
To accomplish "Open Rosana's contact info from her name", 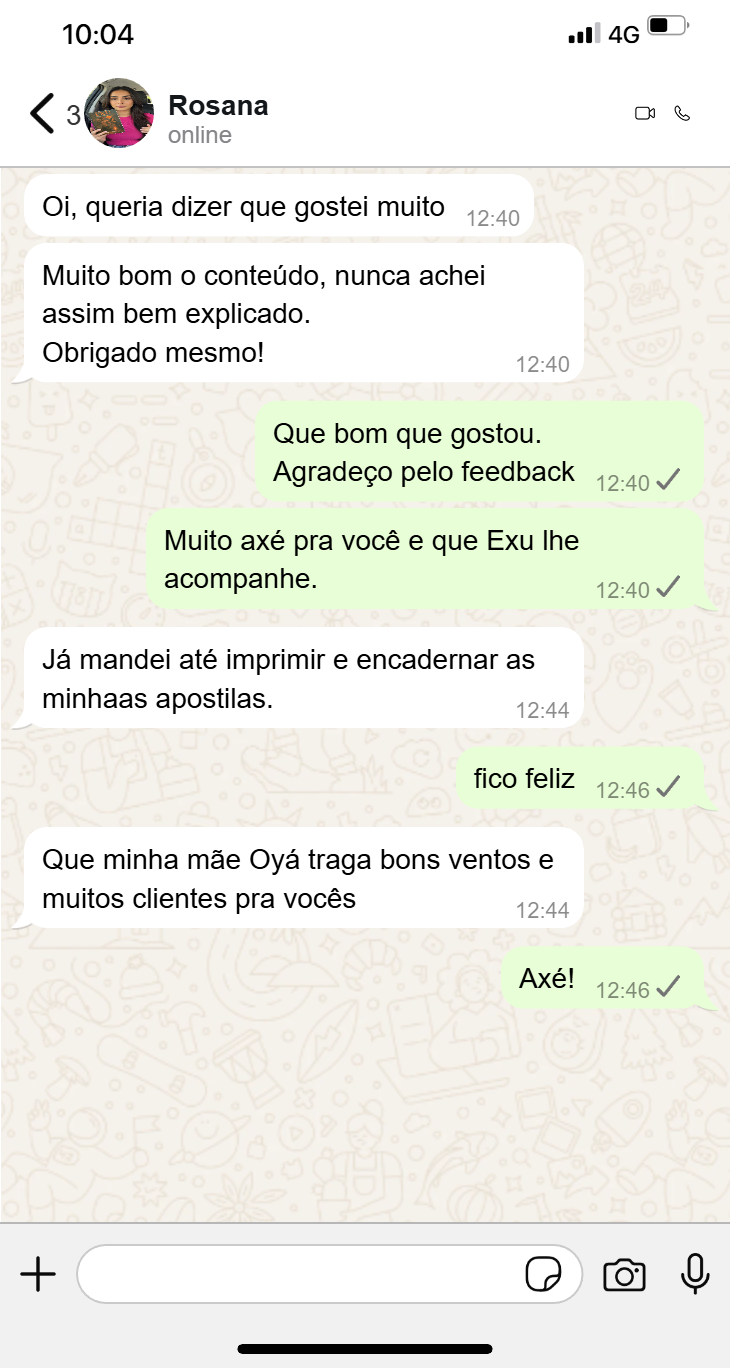I will tap(218, 106).
